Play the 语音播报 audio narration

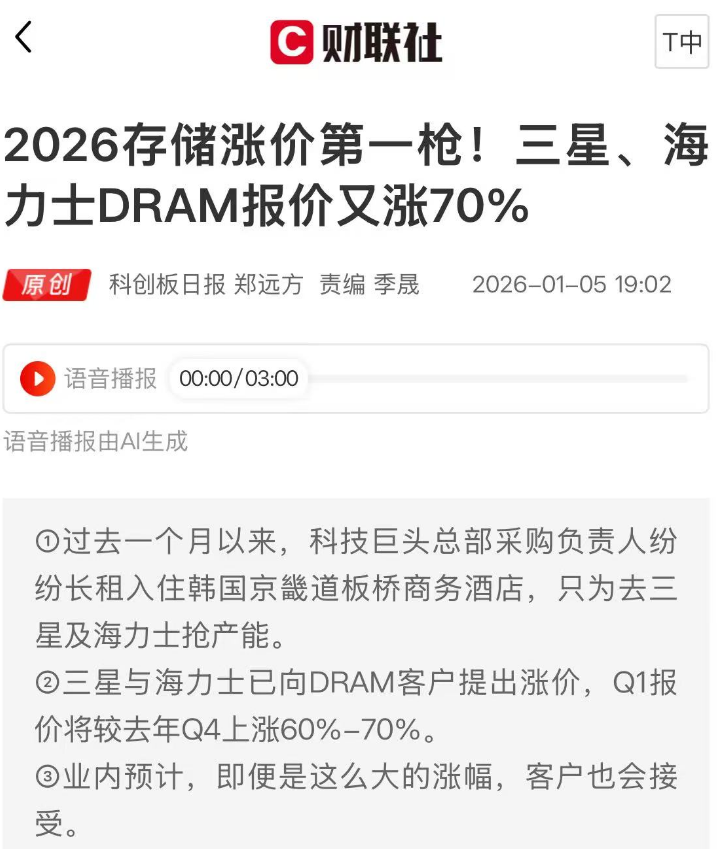[38, 378]
